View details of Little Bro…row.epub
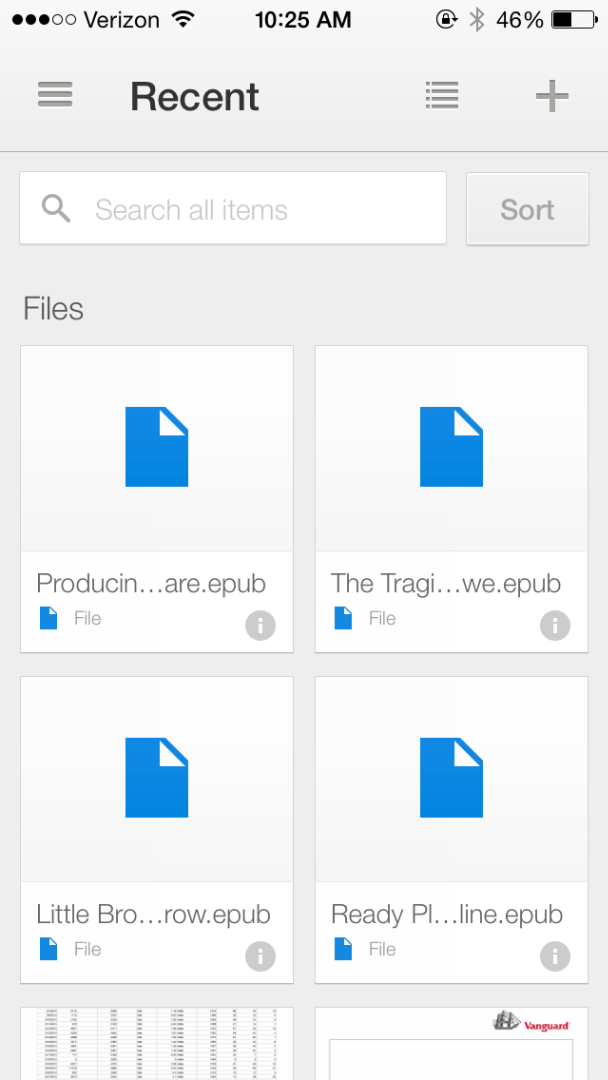 click(260, 957)
